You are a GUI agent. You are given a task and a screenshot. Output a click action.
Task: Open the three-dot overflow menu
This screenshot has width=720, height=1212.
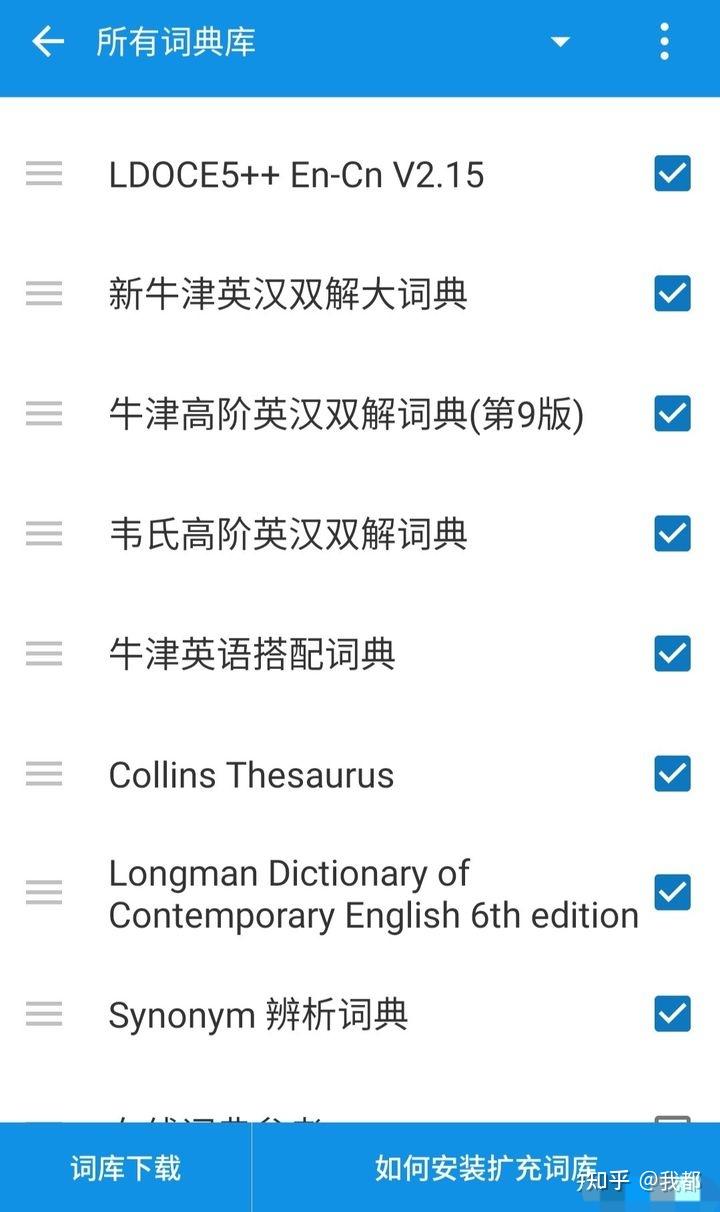(x=664, y=42)
